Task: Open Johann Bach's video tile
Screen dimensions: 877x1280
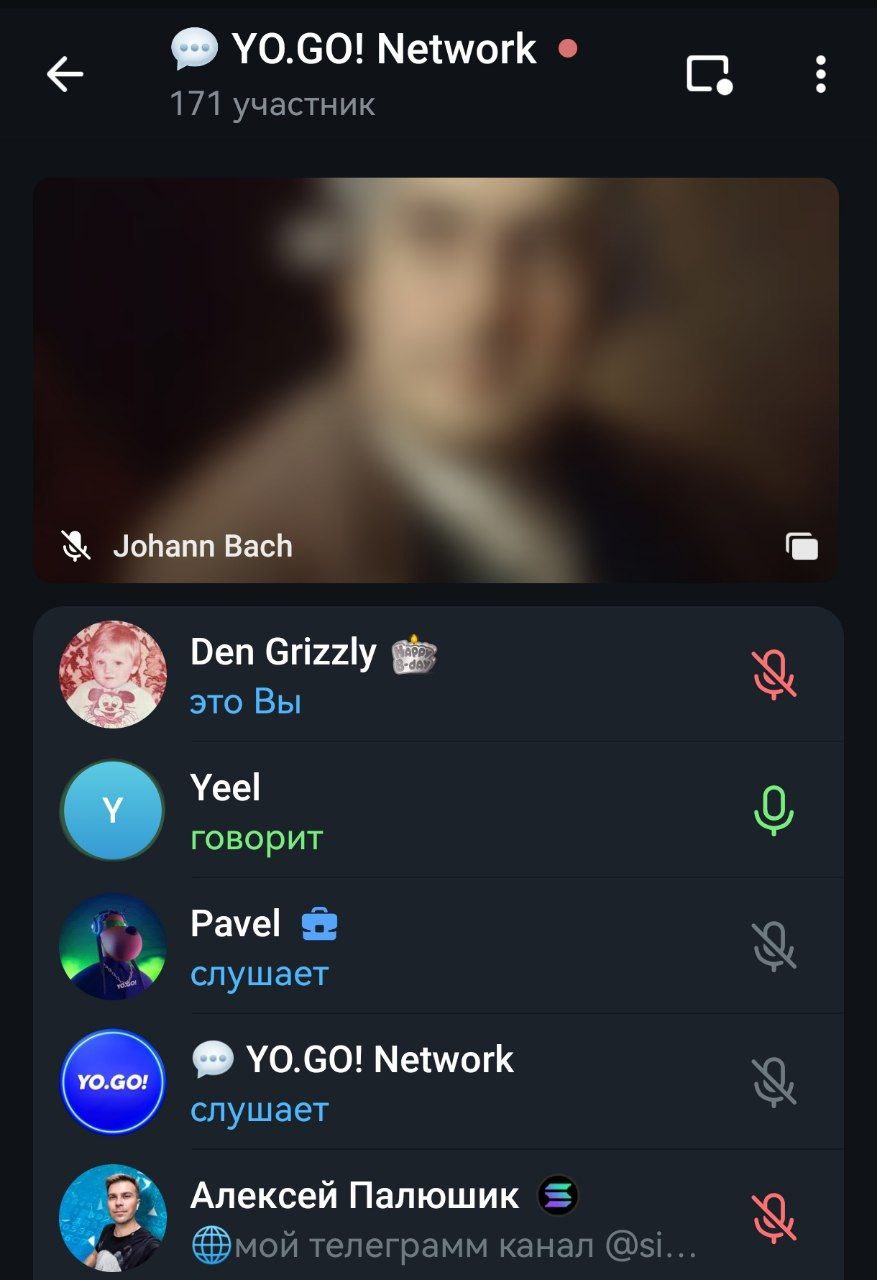Action: click(x=436, y=380)
